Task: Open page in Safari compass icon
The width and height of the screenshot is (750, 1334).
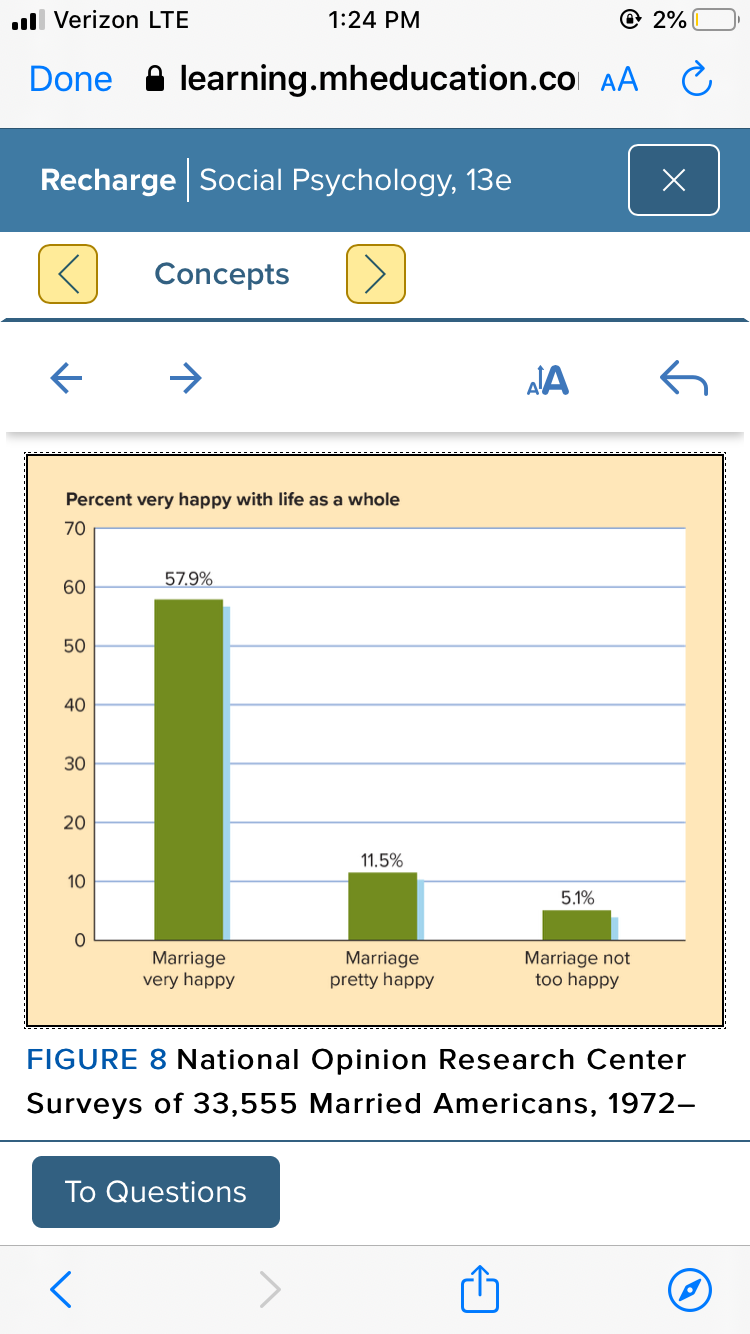Action: coord(689,1289)
